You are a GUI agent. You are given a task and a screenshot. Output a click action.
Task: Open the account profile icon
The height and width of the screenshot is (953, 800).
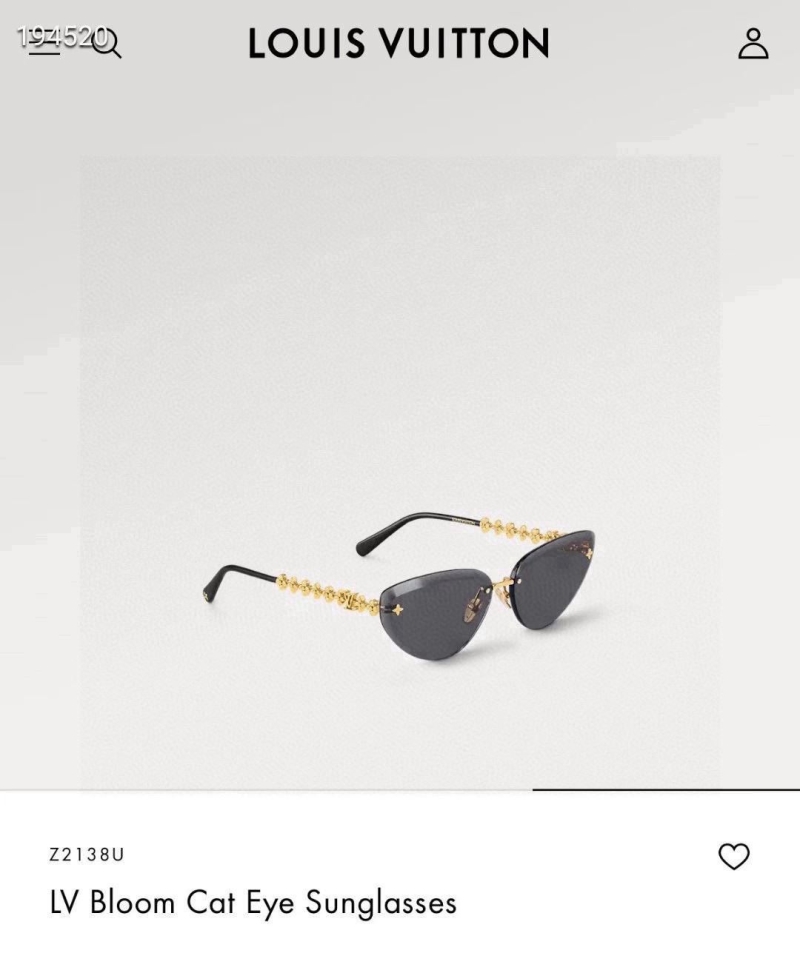point(753,44)
